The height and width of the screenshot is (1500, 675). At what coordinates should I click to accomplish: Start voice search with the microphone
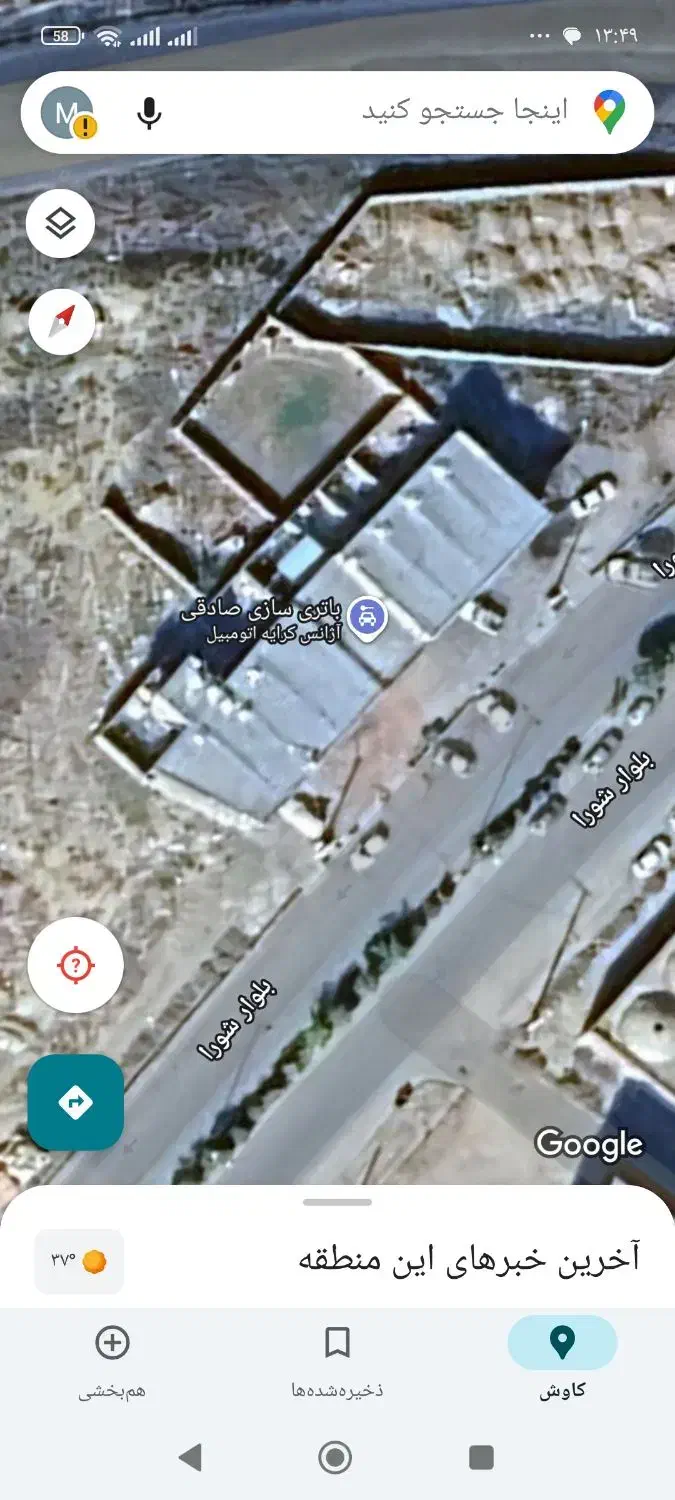149,112
